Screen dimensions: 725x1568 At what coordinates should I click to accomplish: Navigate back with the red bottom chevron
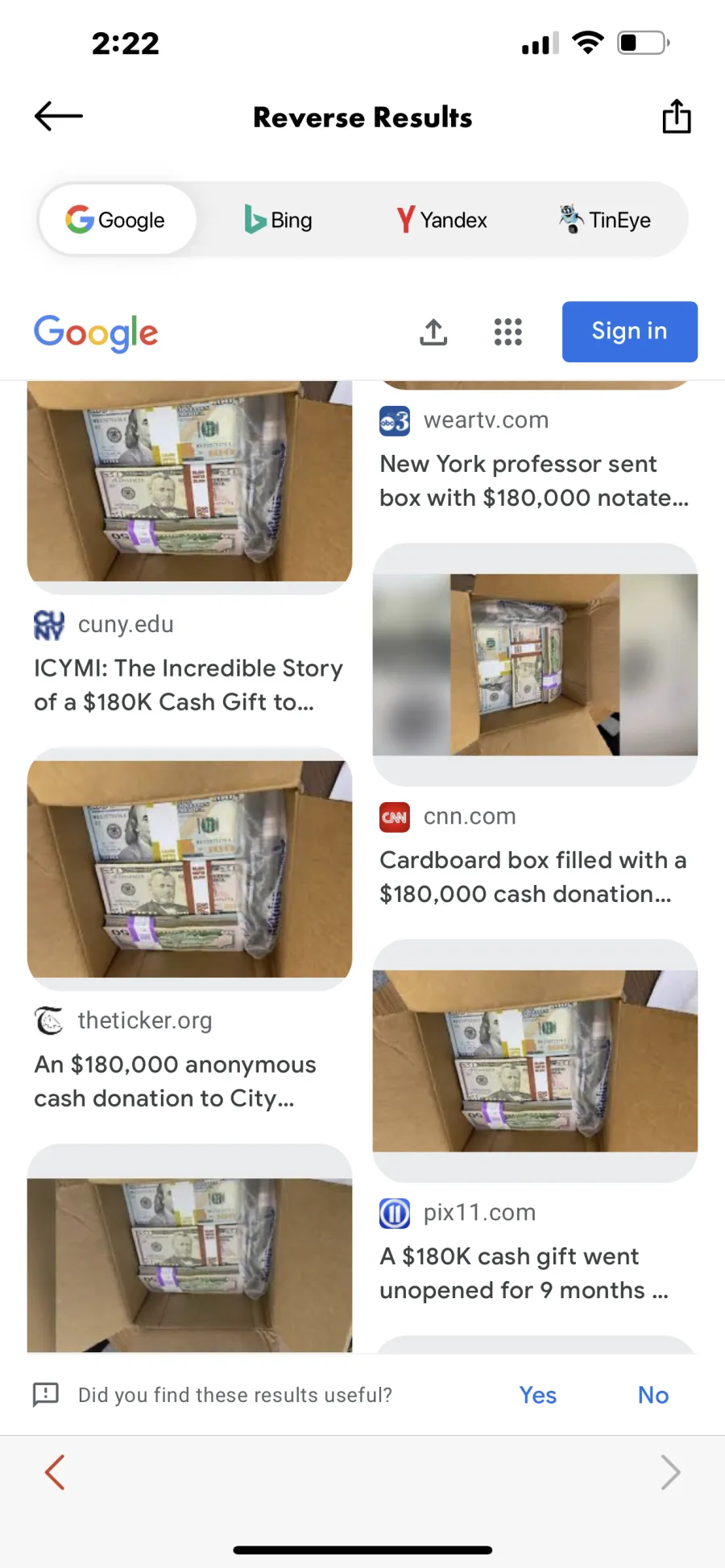coord(55,1472)
